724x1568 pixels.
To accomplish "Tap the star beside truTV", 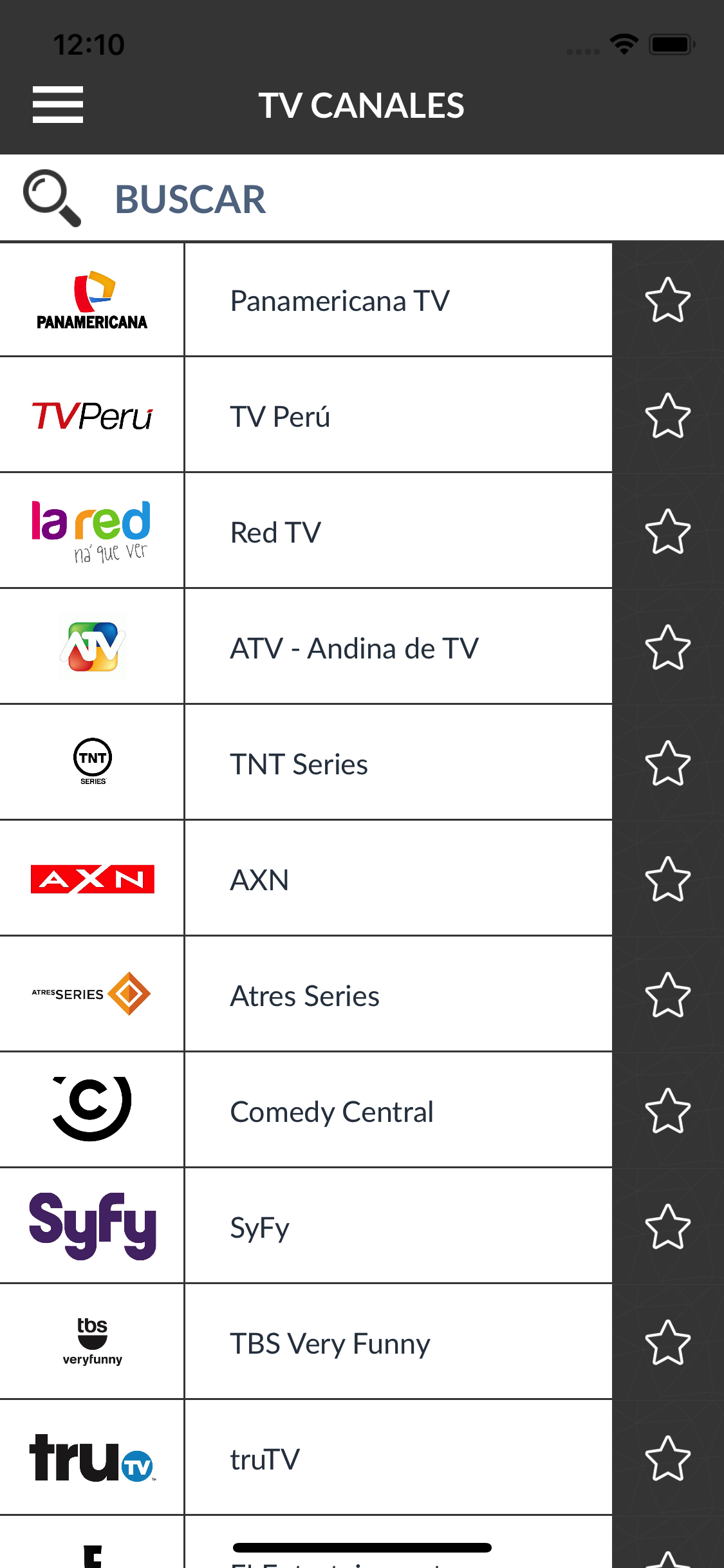I will [x=667, y=1459].
